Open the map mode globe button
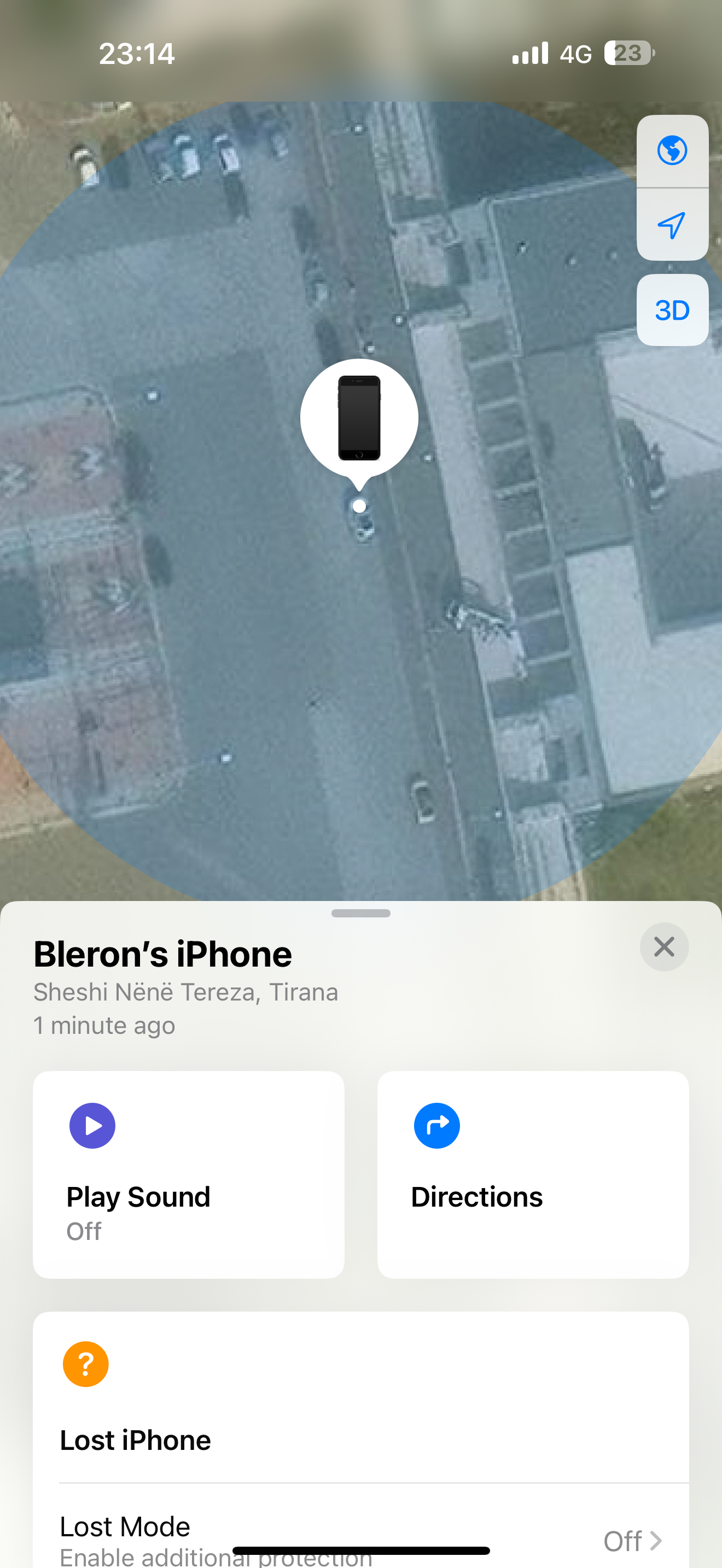 tap(672, 150)
